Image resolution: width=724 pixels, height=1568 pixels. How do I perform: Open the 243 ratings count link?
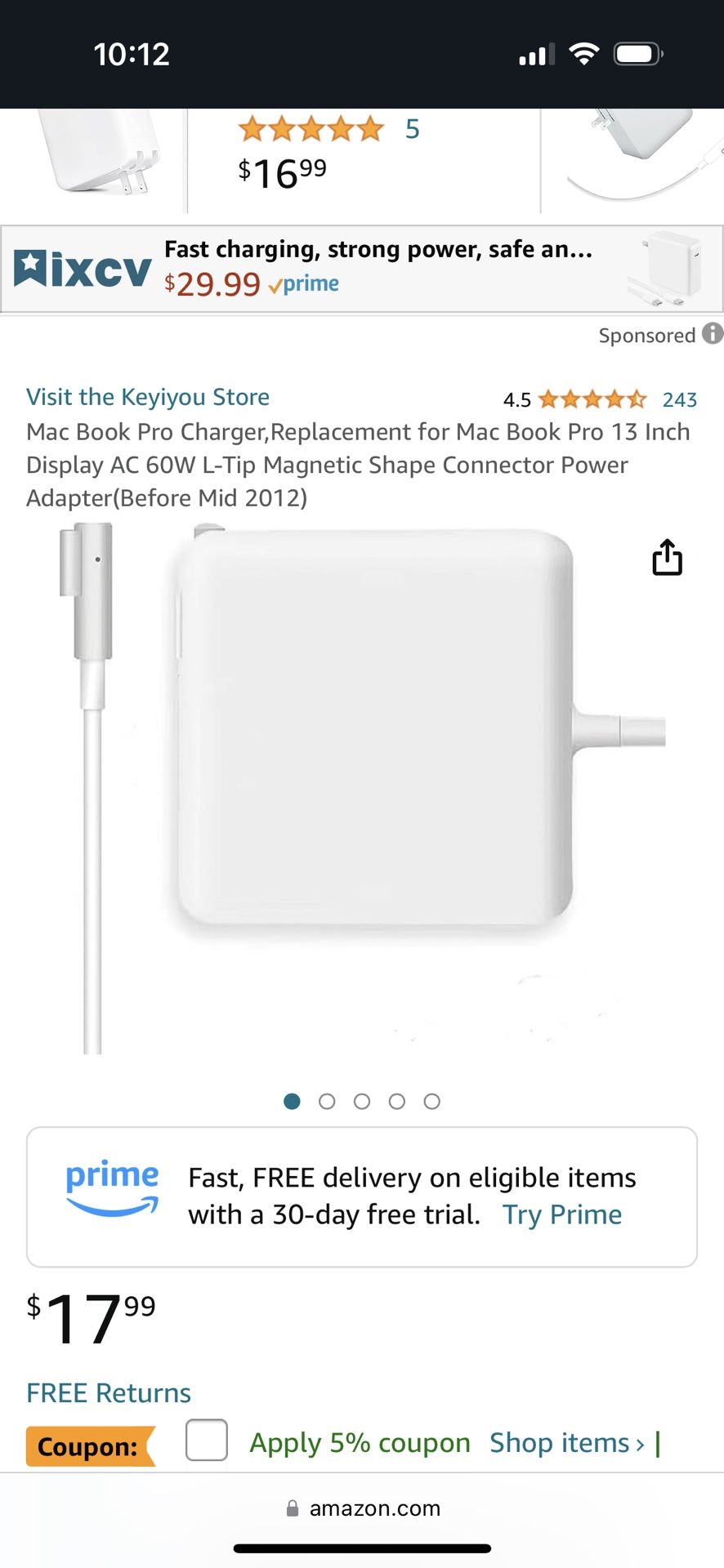[x=679, y=399]
